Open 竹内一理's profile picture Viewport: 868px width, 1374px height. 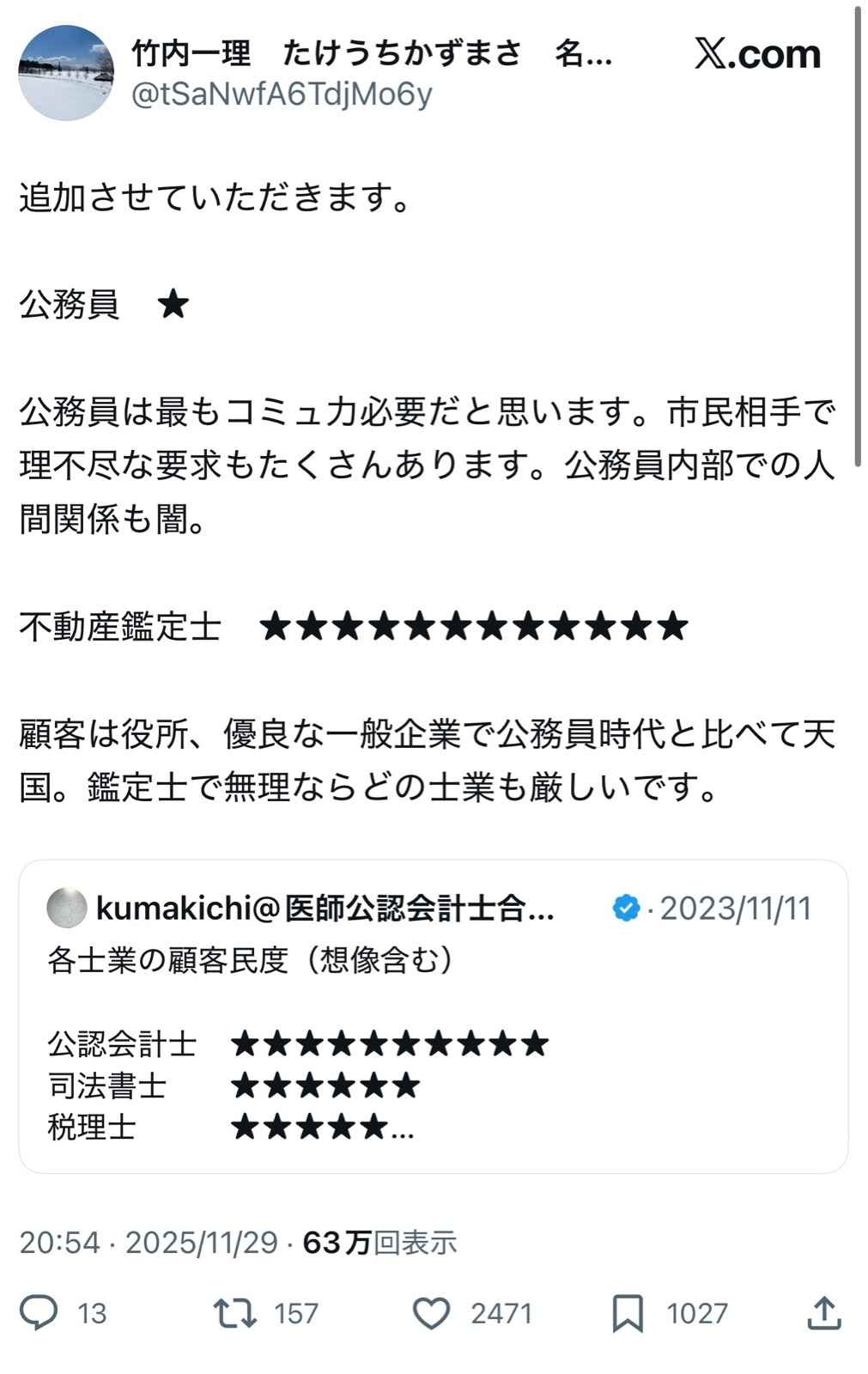pyautogui.click(x=66, y=72)
